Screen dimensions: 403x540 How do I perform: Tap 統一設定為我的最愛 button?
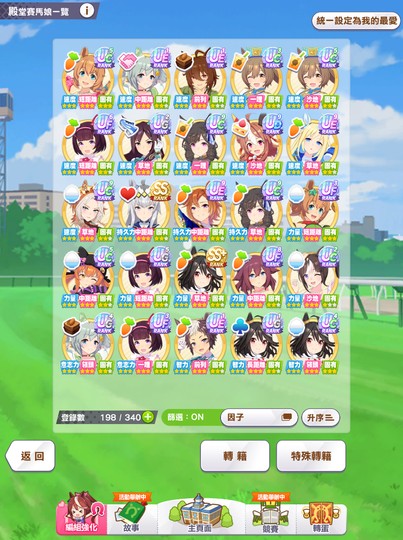point(356,21)
